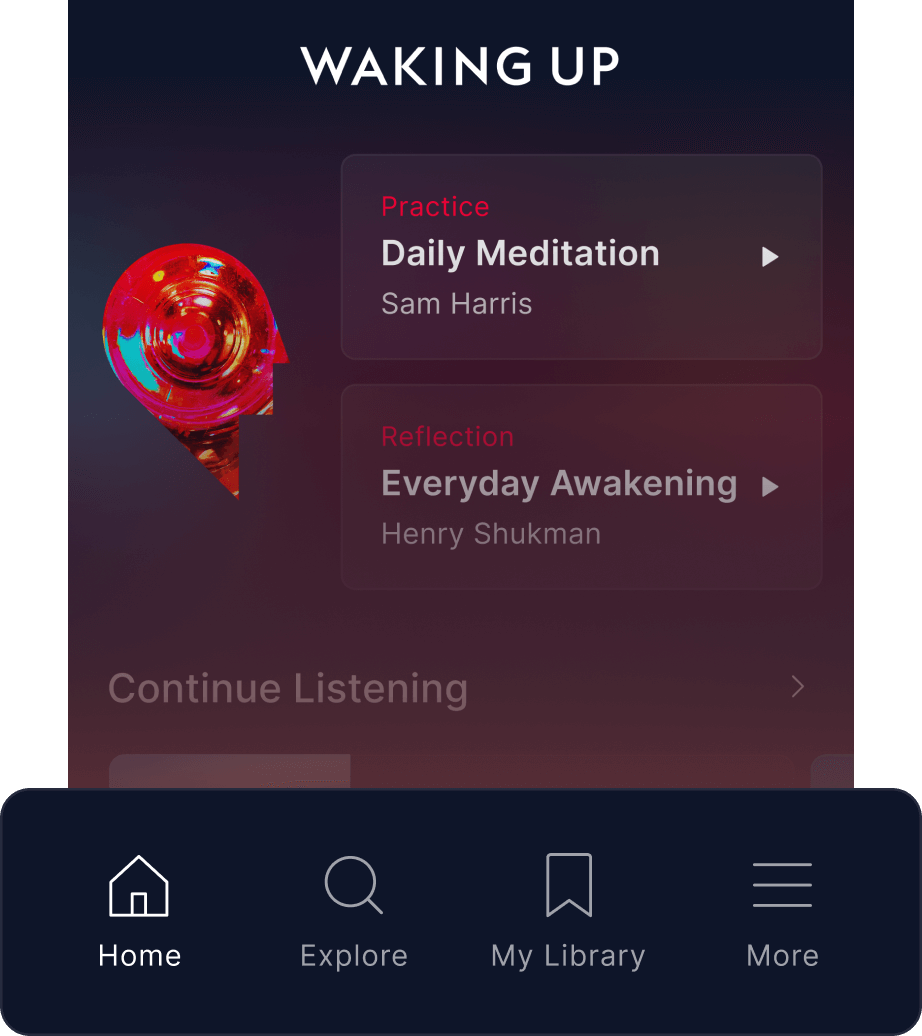Tap the partially visible Continue Listening thumbnail

pos(228,775)
